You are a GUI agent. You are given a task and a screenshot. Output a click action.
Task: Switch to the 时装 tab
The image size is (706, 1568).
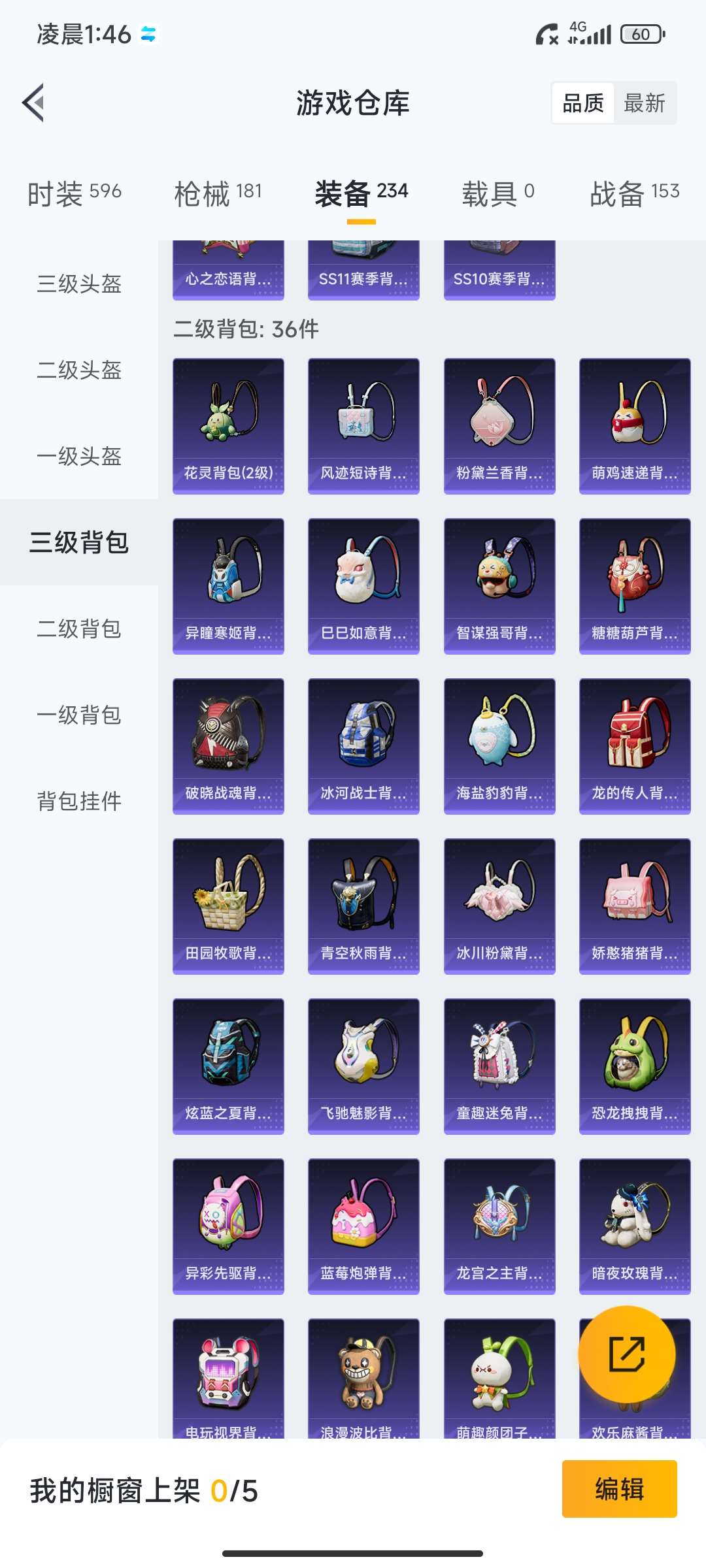[75, 193]
